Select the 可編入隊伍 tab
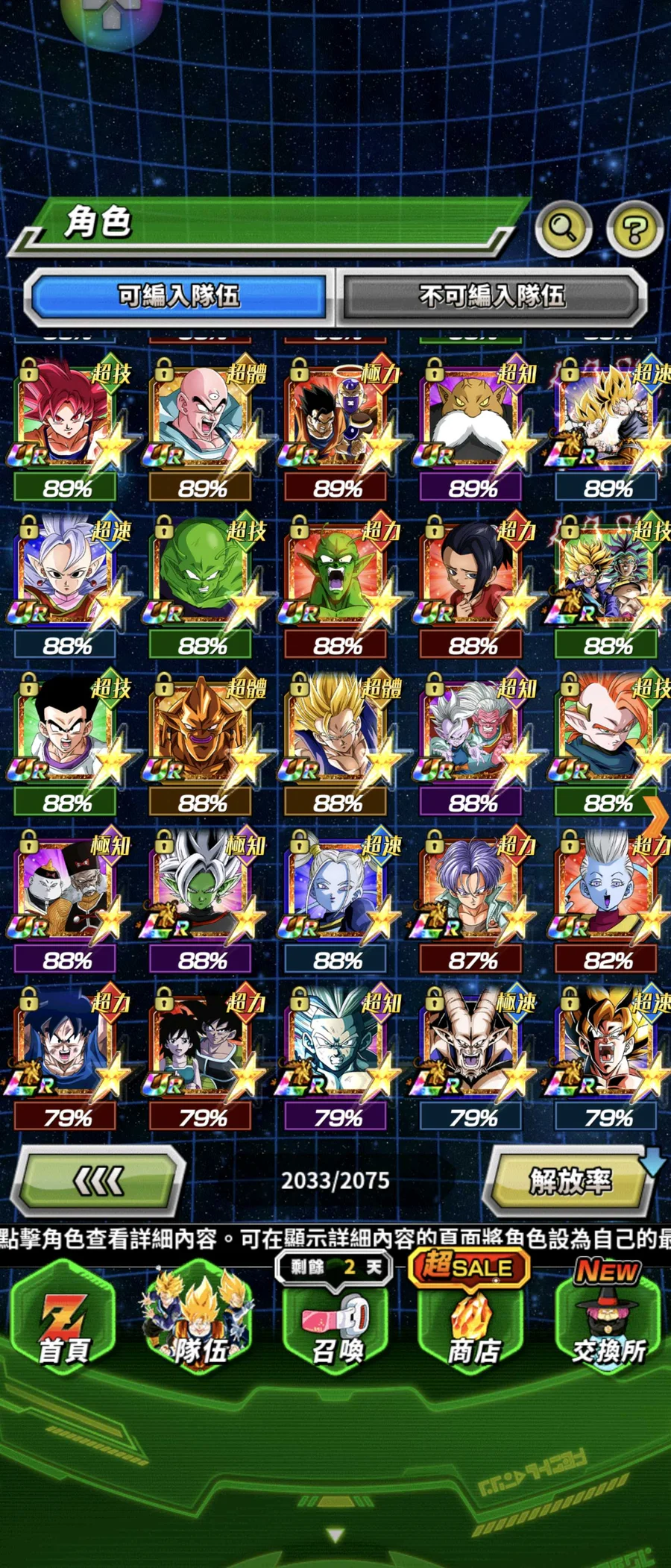The image size is (671, 1568). click(179, 296)
